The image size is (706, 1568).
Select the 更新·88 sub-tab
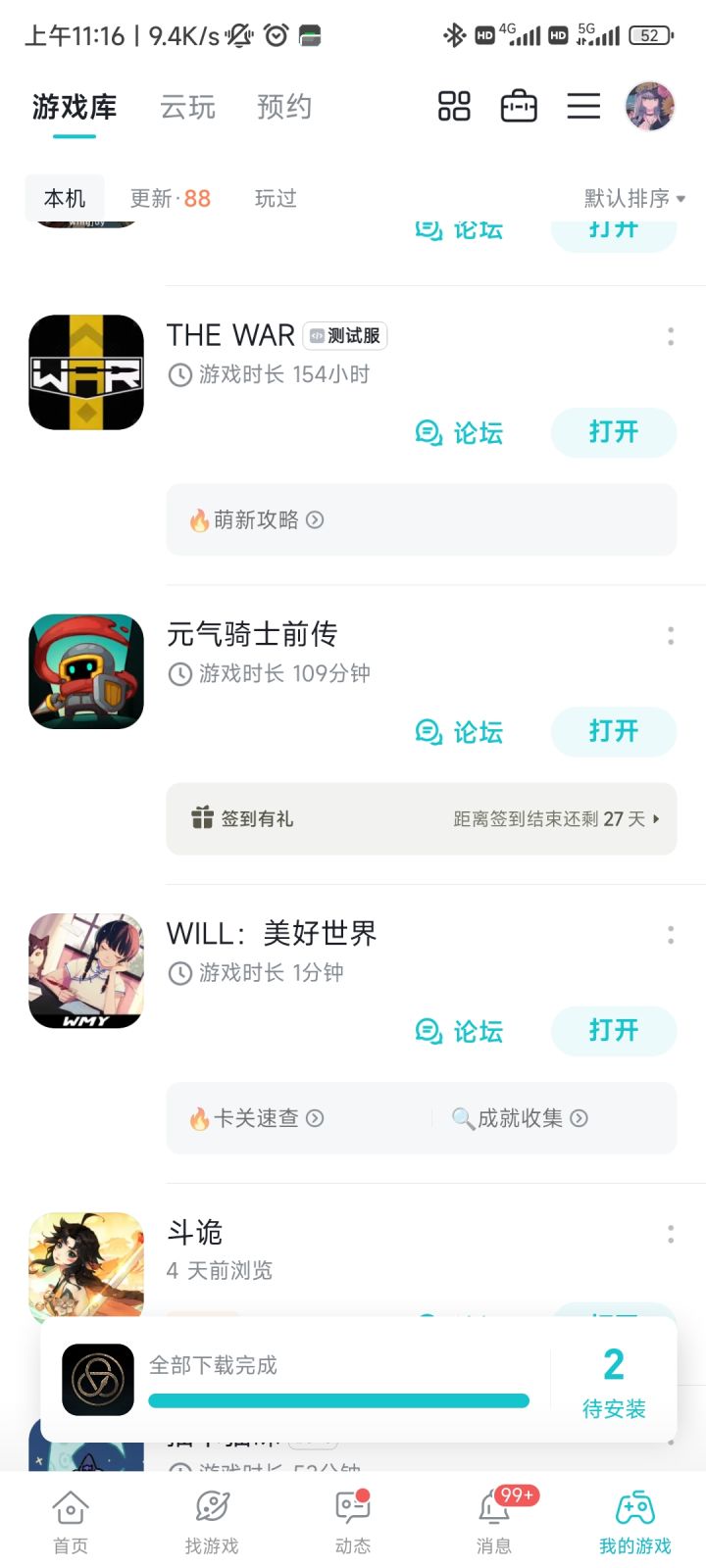click(171, 199)
